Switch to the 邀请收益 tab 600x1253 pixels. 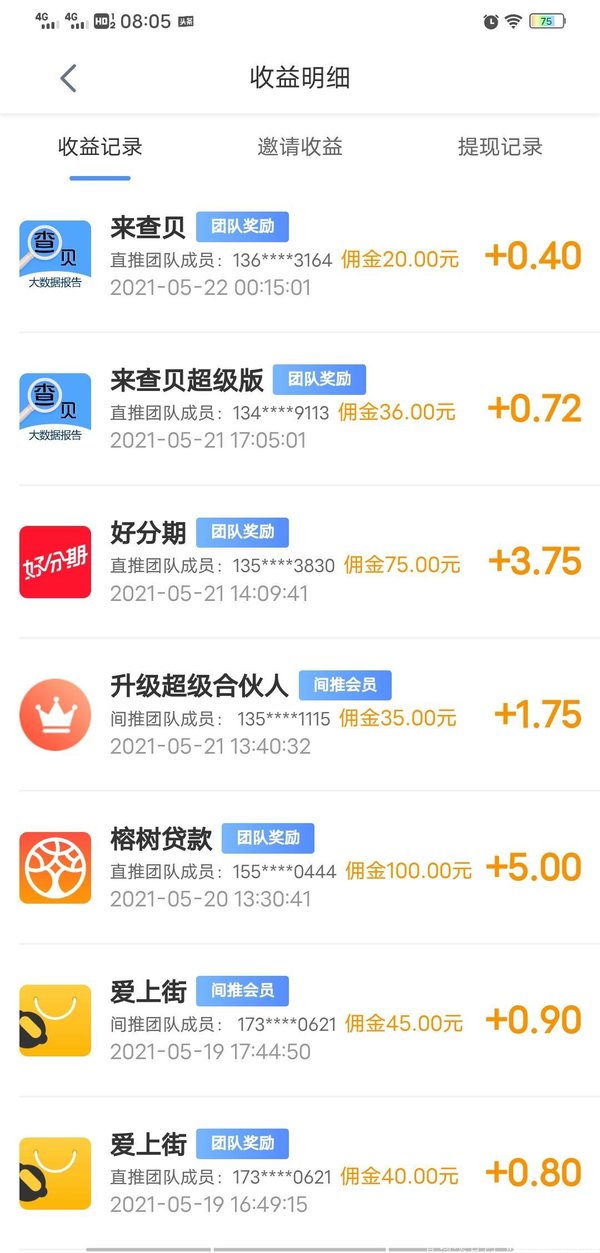300,147
